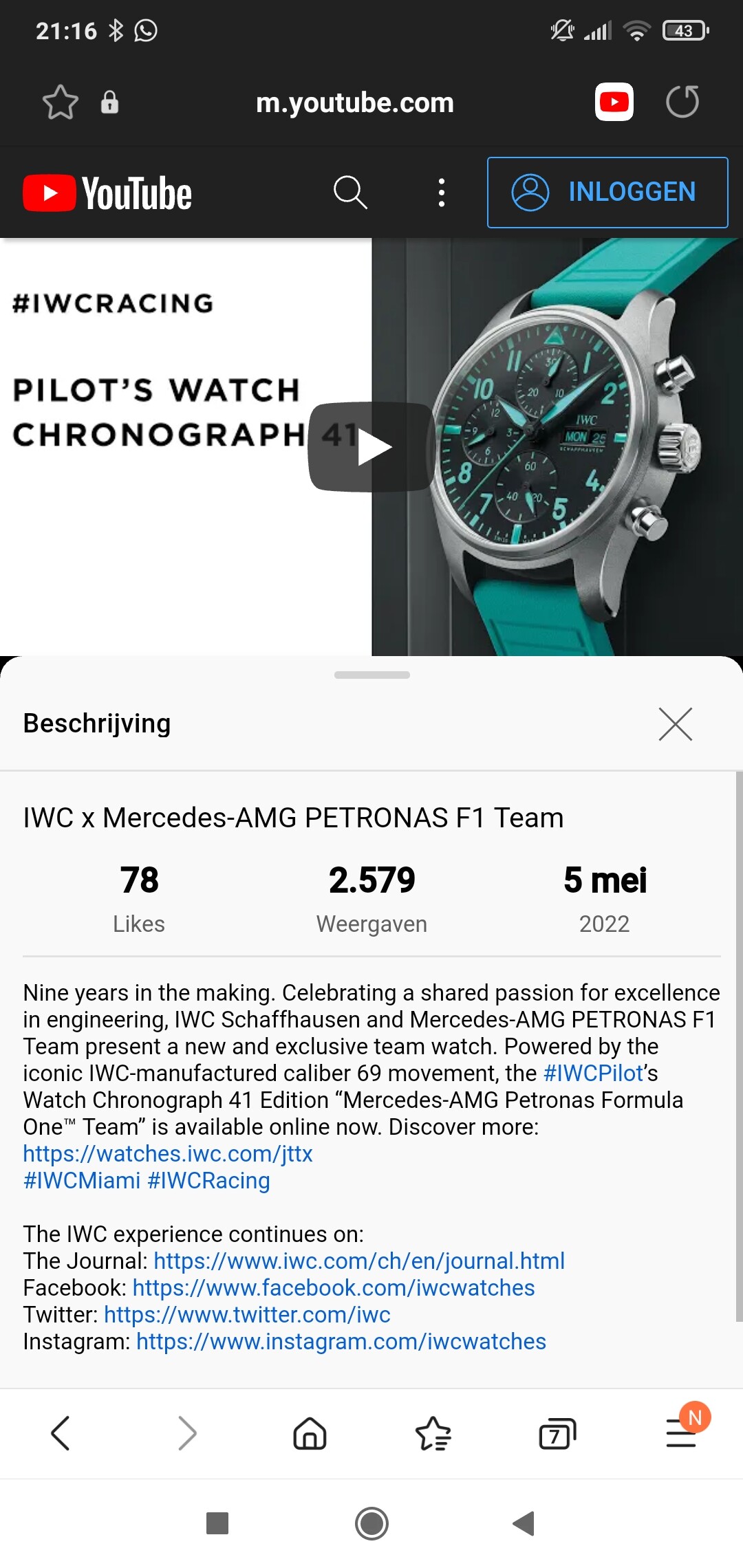
Task: Open the IWC Facebook link
Action: tap(334, 1287)
